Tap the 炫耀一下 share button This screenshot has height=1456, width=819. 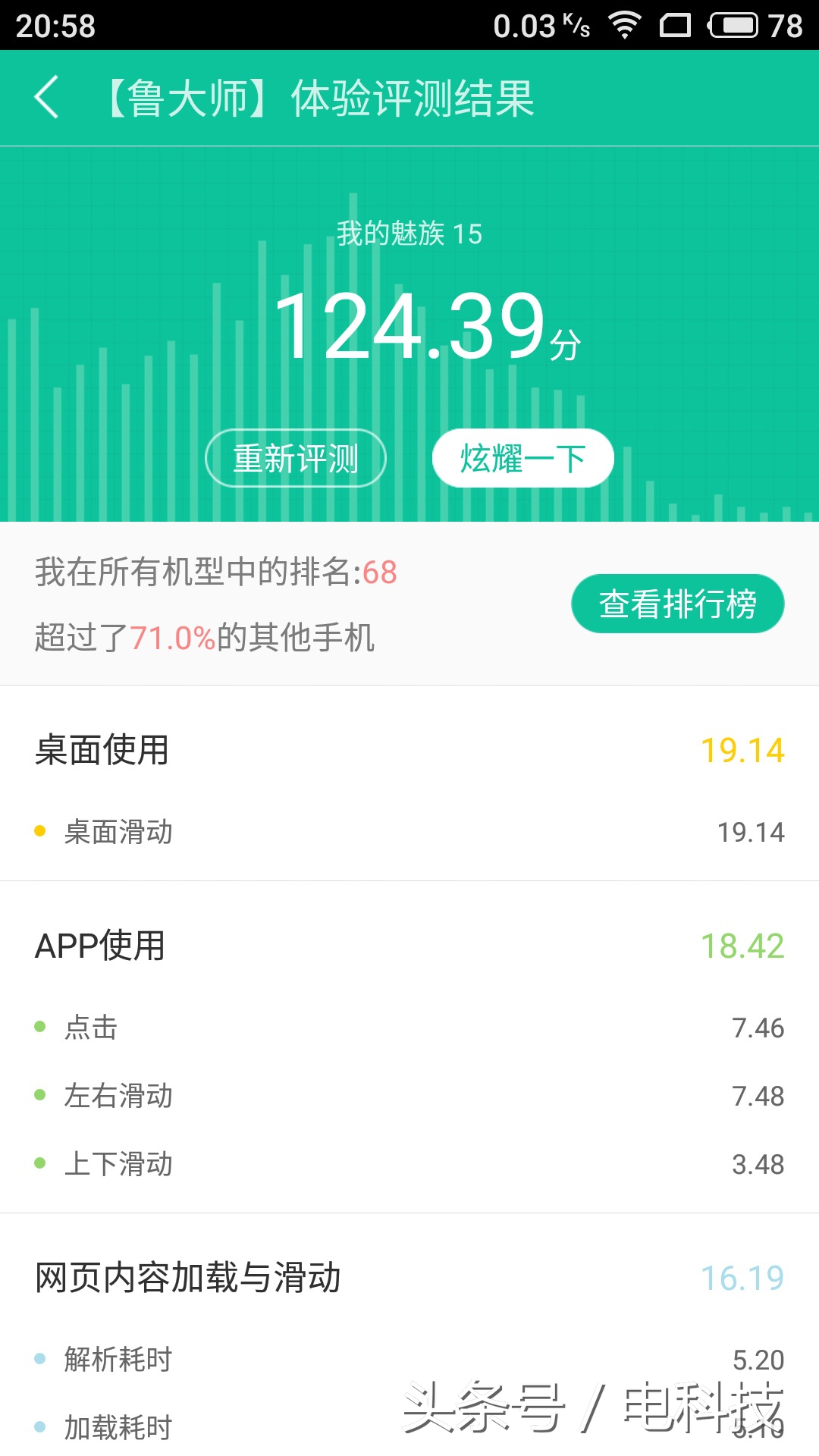(x=522, y=458)
